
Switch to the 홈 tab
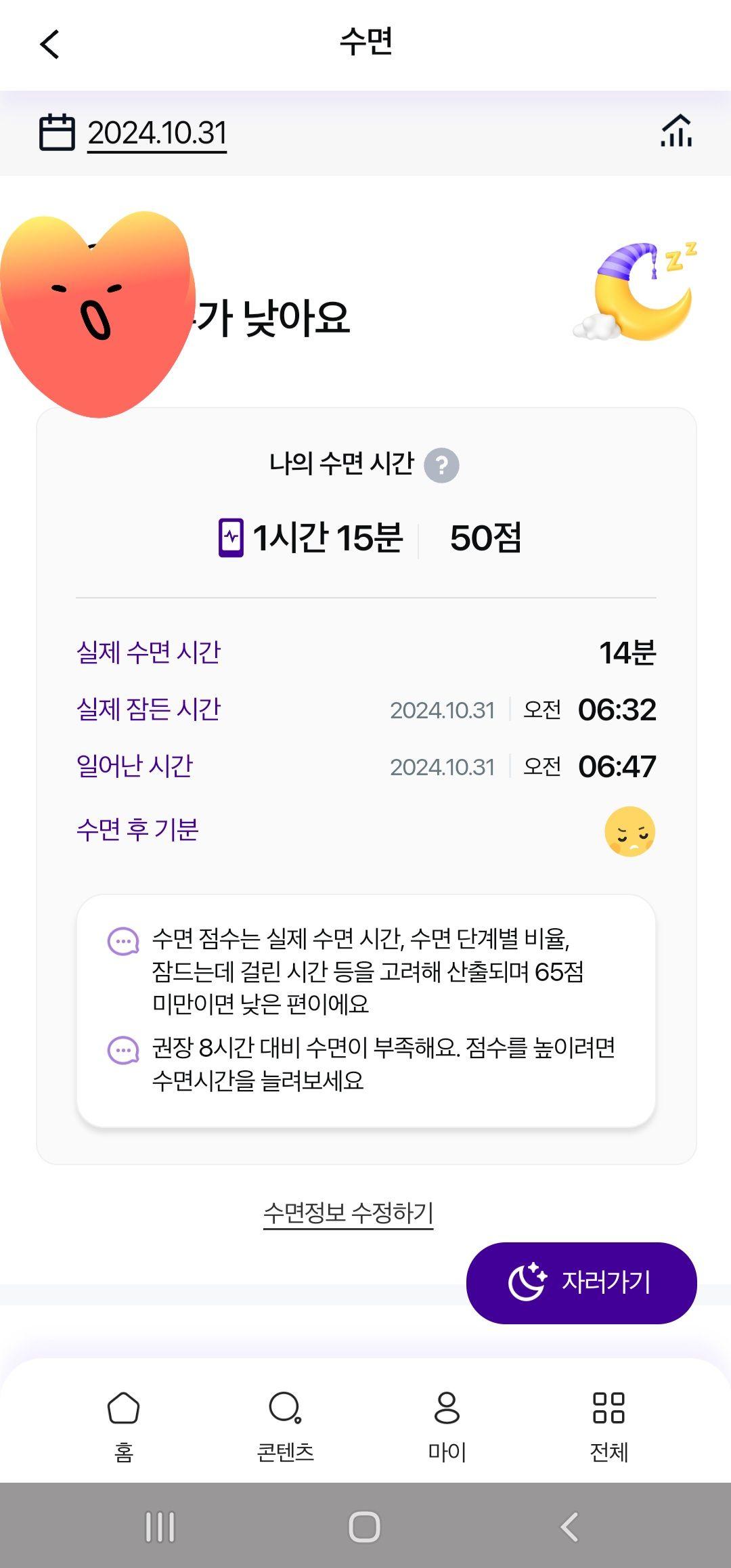pyautogui.click(x=124, y=1422)
